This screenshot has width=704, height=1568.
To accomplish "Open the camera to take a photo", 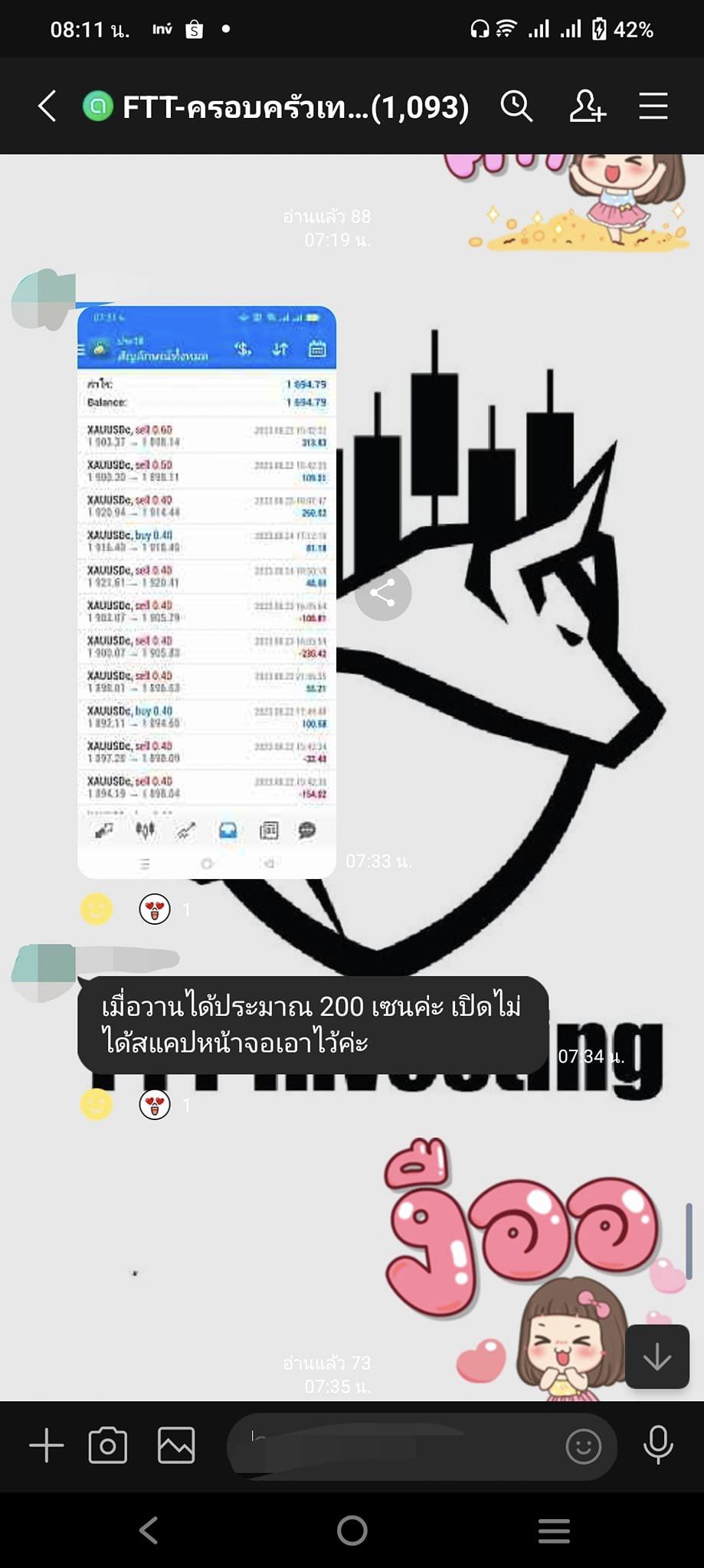I will (108, 1445).
